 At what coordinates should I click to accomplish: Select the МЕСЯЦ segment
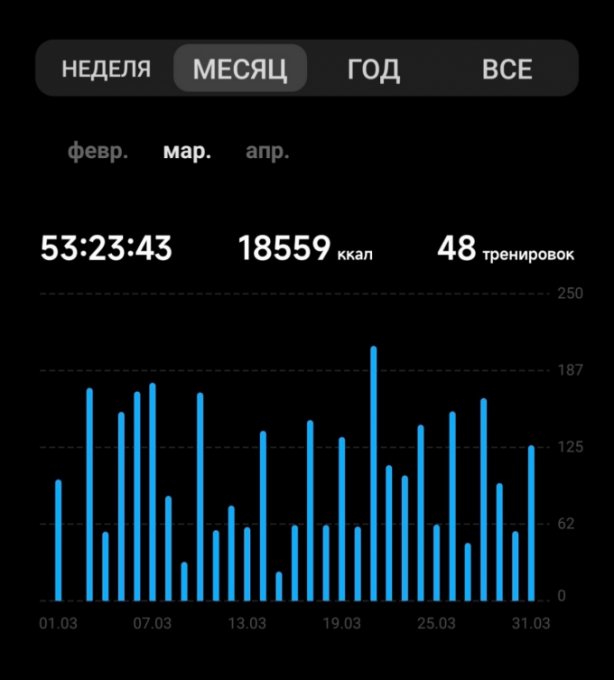pos(240,69)
